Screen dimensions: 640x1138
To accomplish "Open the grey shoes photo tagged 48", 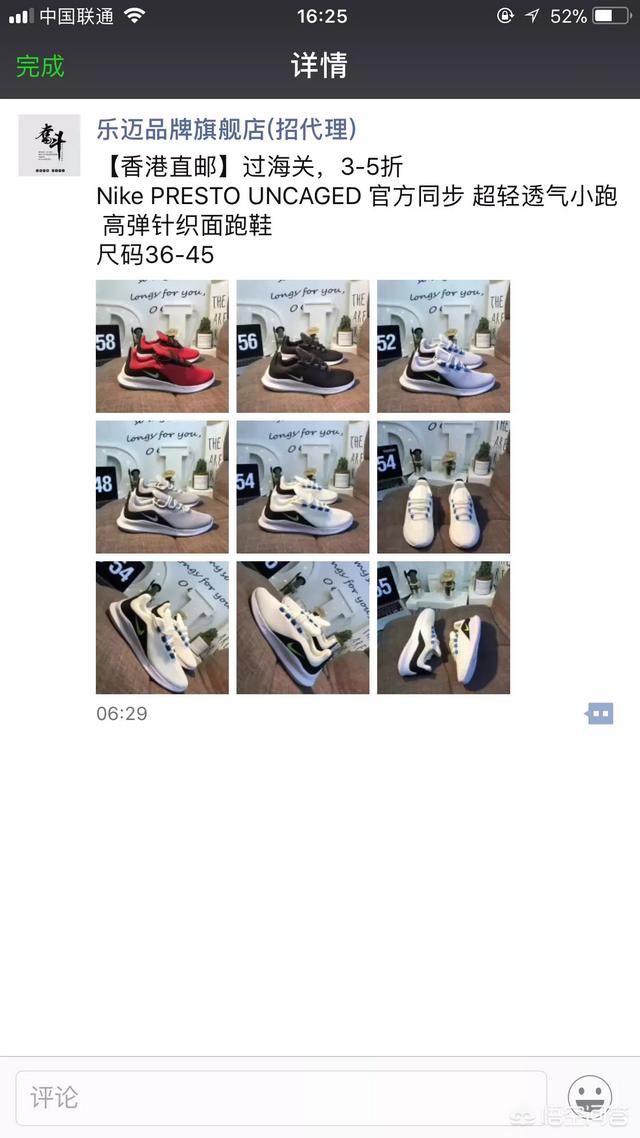I will click(x=162, y=487).
